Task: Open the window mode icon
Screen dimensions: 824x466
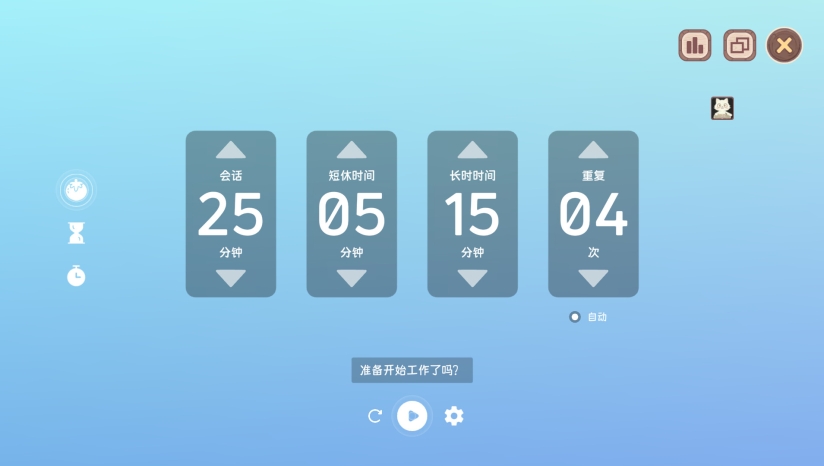Action: pos(740,45)
